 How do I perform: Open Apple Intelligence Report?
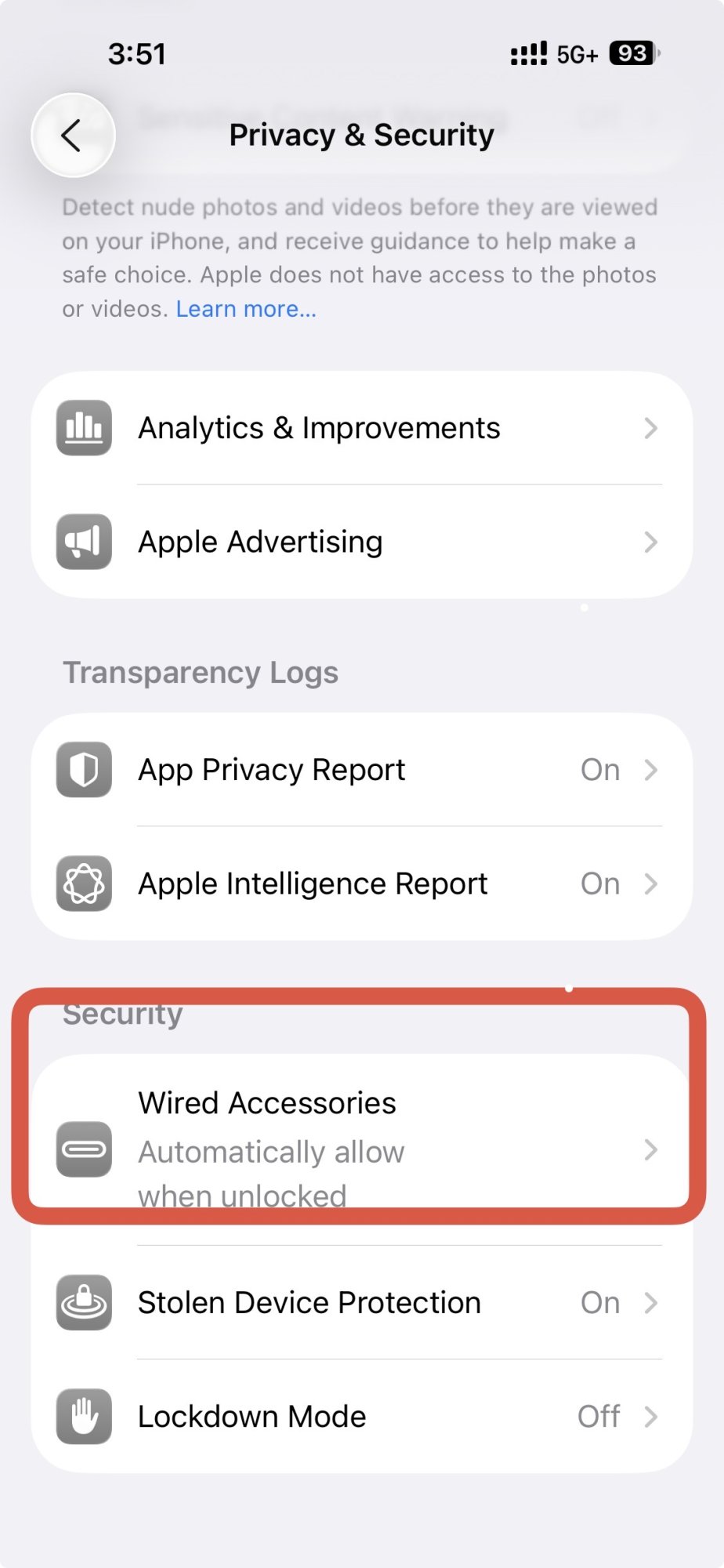(x=361, y=884)
